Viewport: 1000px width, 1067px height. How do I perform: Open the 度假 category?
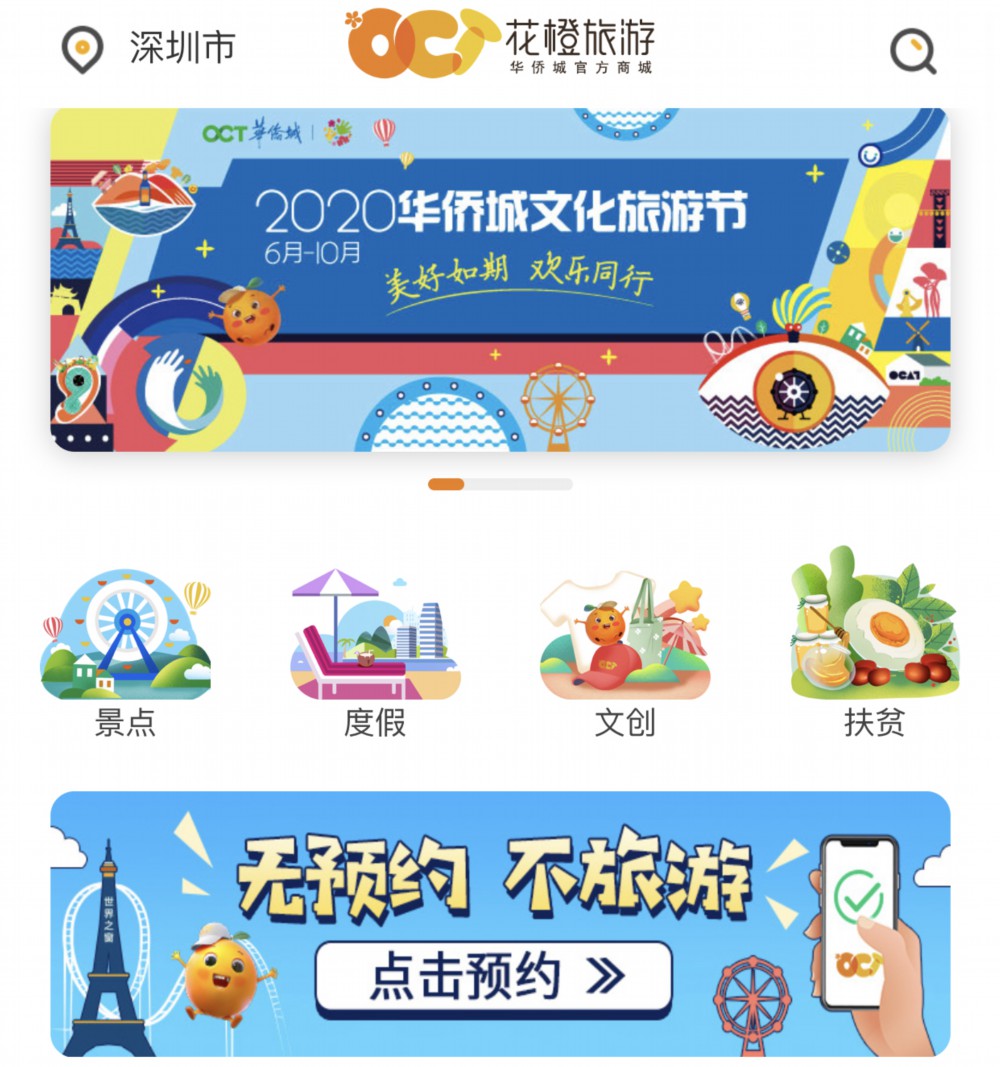tap(375, 652)
